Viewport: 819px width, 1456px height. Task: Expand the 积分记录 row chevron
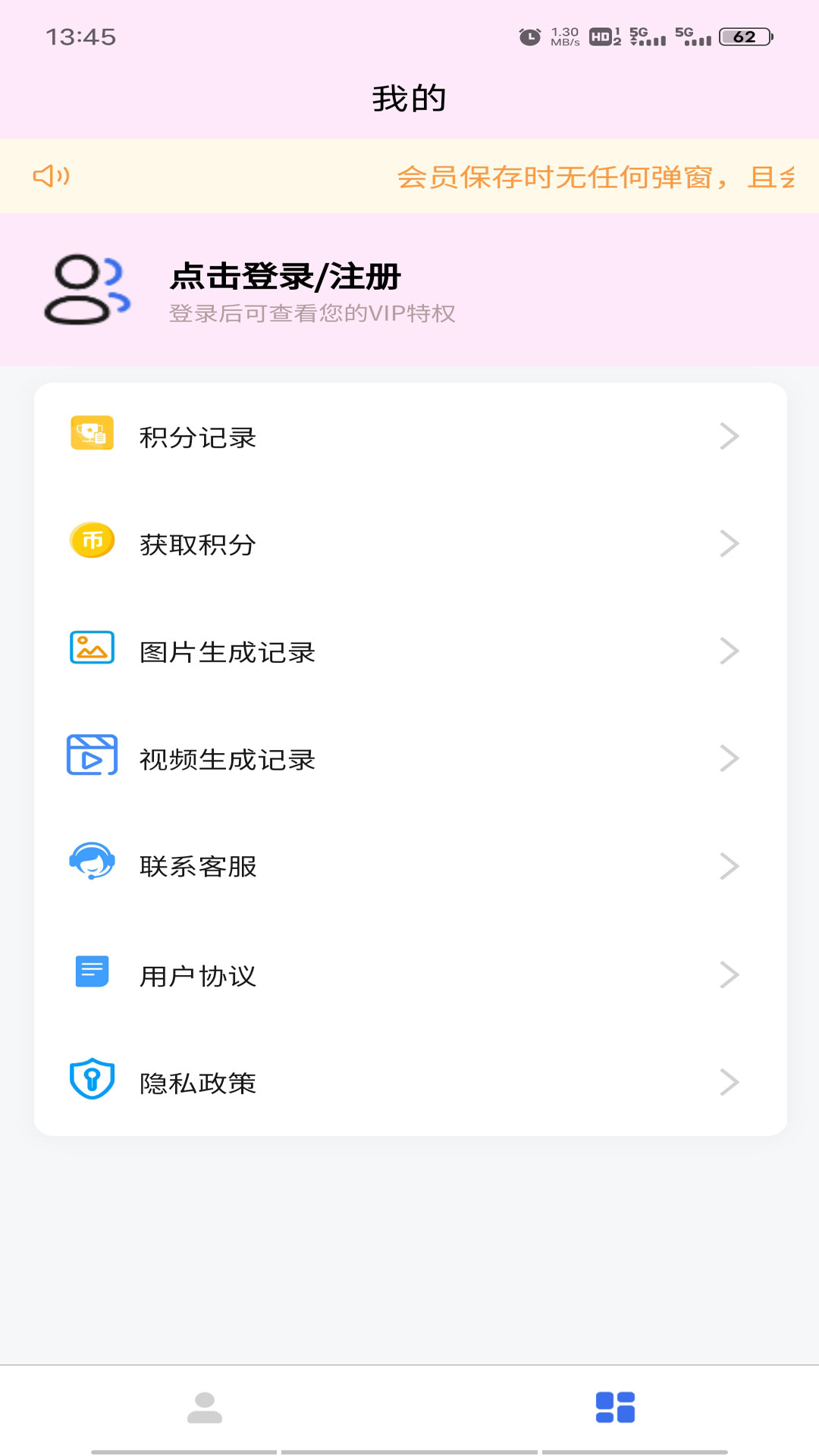729,435
